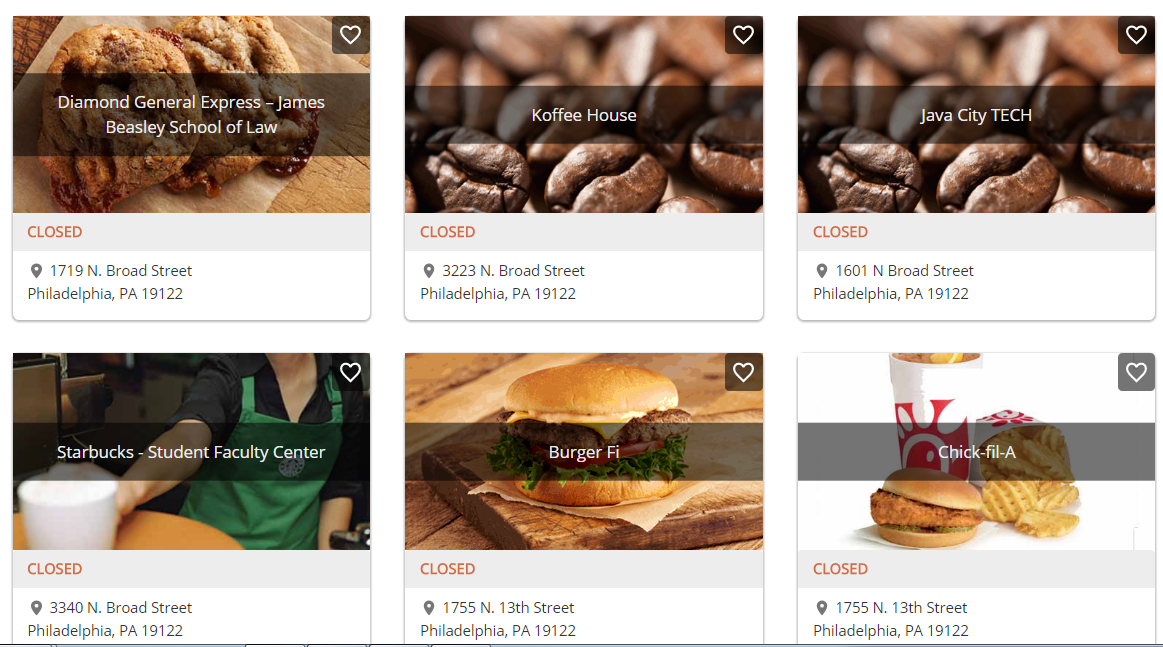1163x647 pixels.
Task: Add Burger Fi to favorites
Action: (x=743, y=372)
